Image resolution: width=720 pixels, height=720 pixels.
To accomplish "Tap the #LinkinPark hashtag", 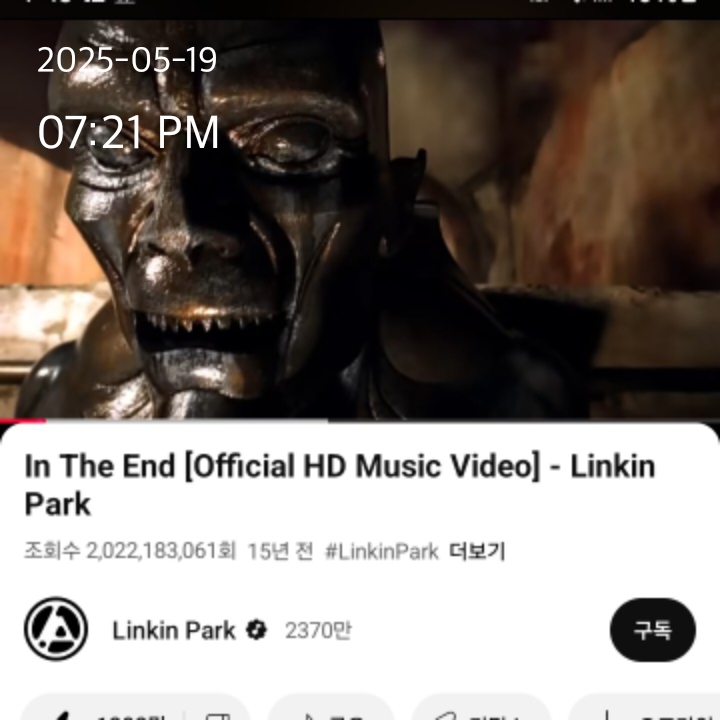I will pyautogui.click(x=381, y=551).
